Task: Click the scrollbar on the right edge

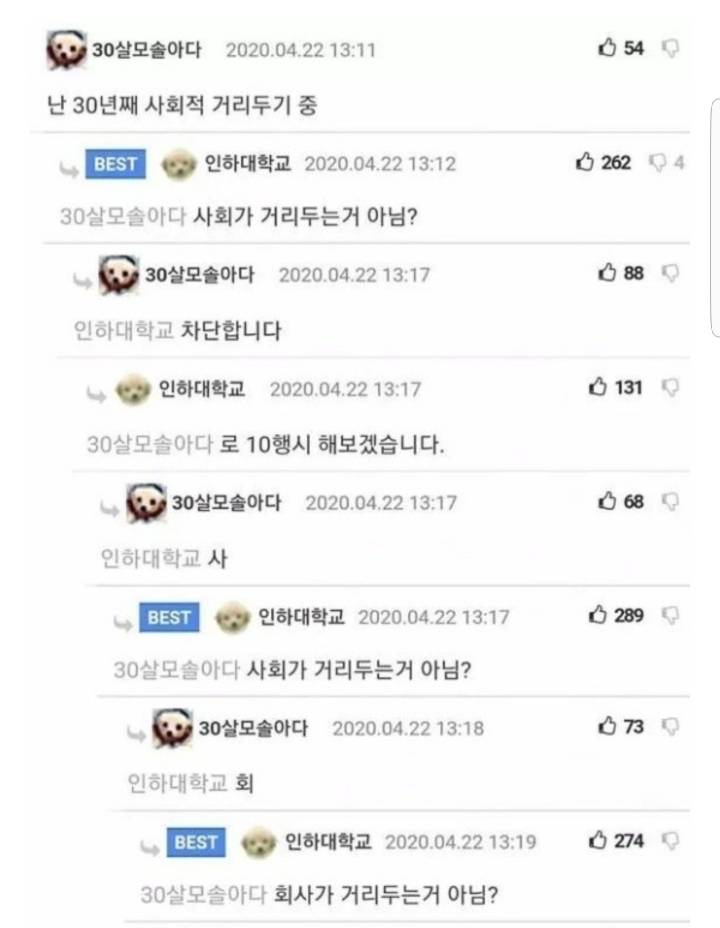Action: pos(712,220)
